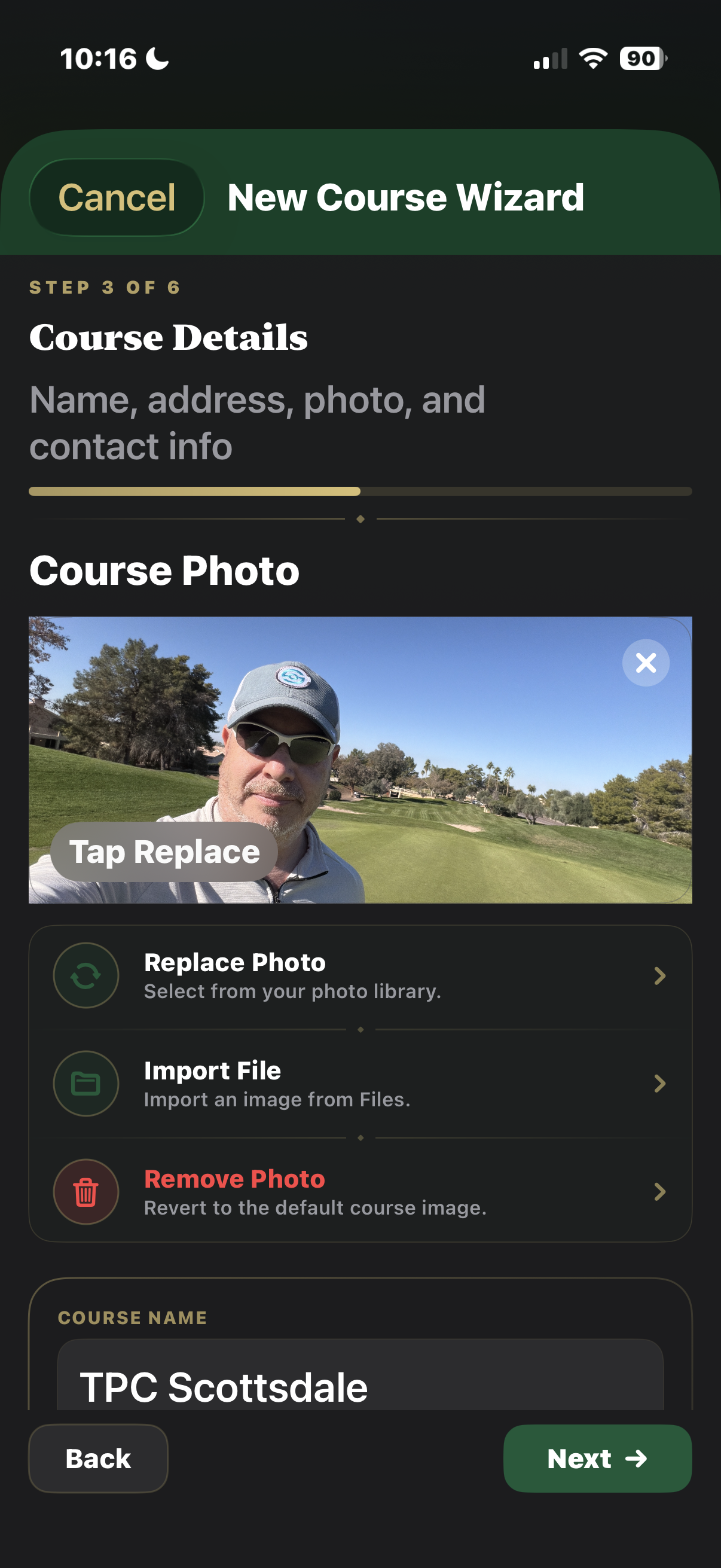Dismiss the course photo with the X icon

[x=646, y=662]
